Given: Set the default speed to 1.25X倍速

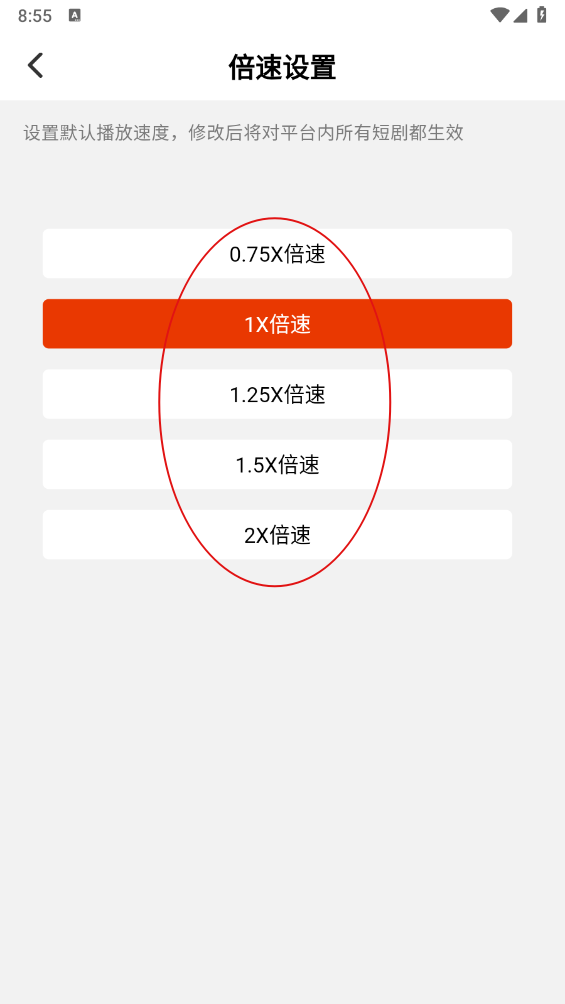Looking at the screenshot, I should pyautogui.click(x=277, y=394).
